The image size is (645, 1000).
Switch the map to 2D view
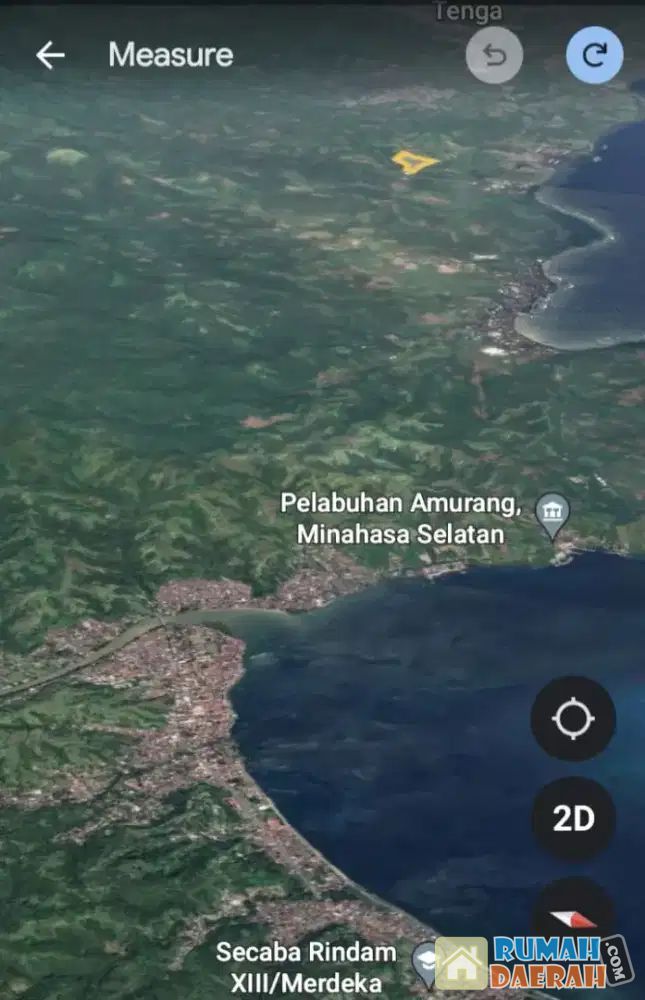(x=573, y=819)
